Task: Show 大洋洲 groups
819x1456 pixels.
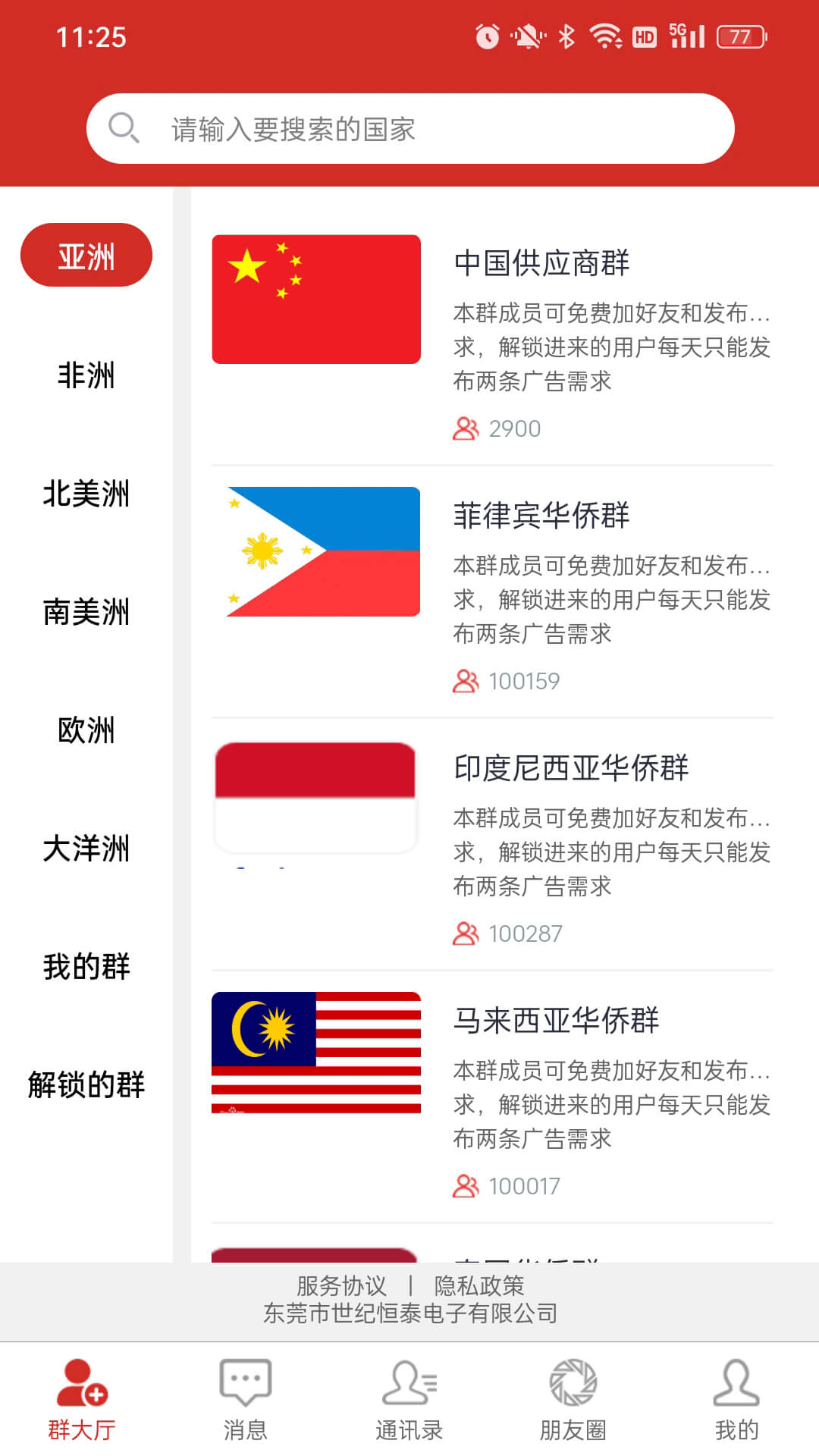Action: [86, 849]
